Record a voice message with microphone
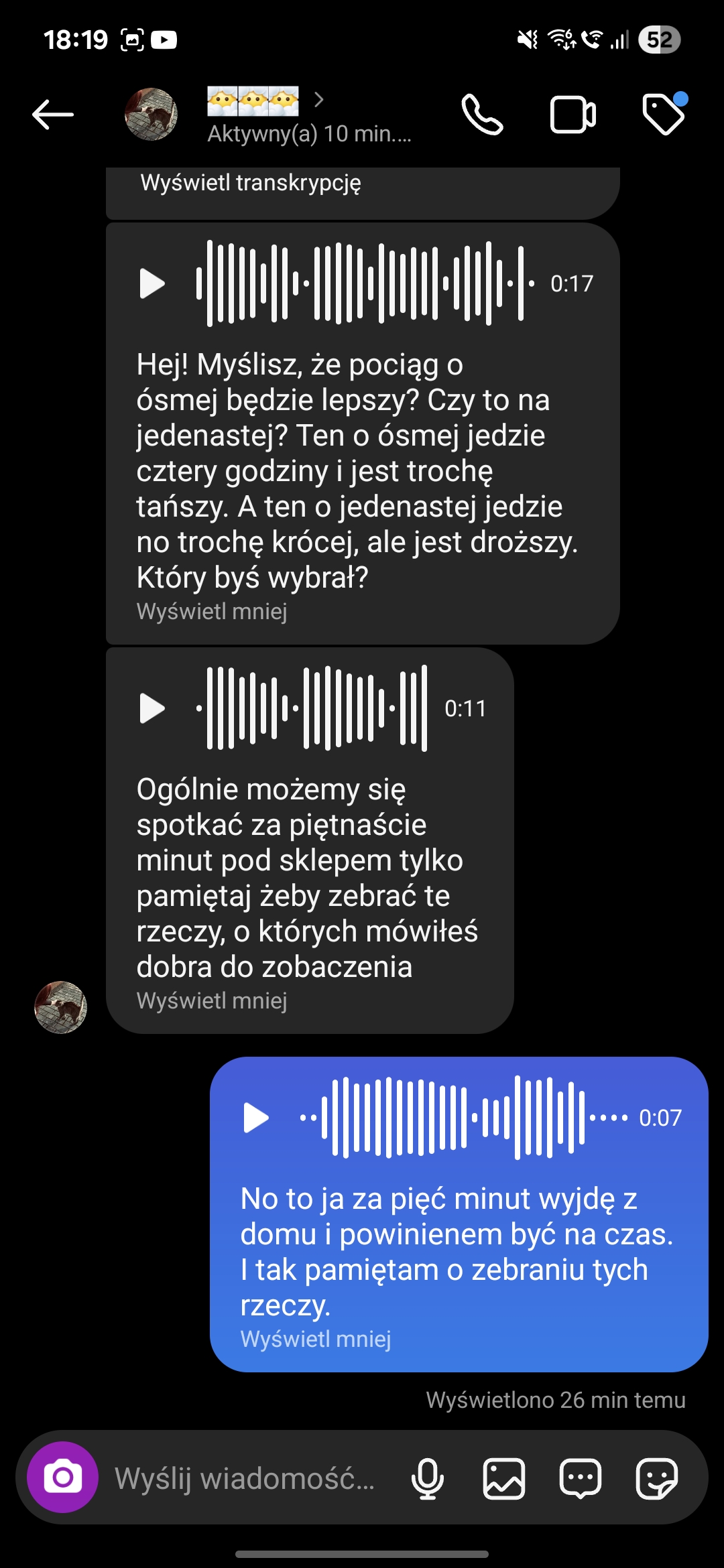The image size is (724, 1568). [428, 1478]
